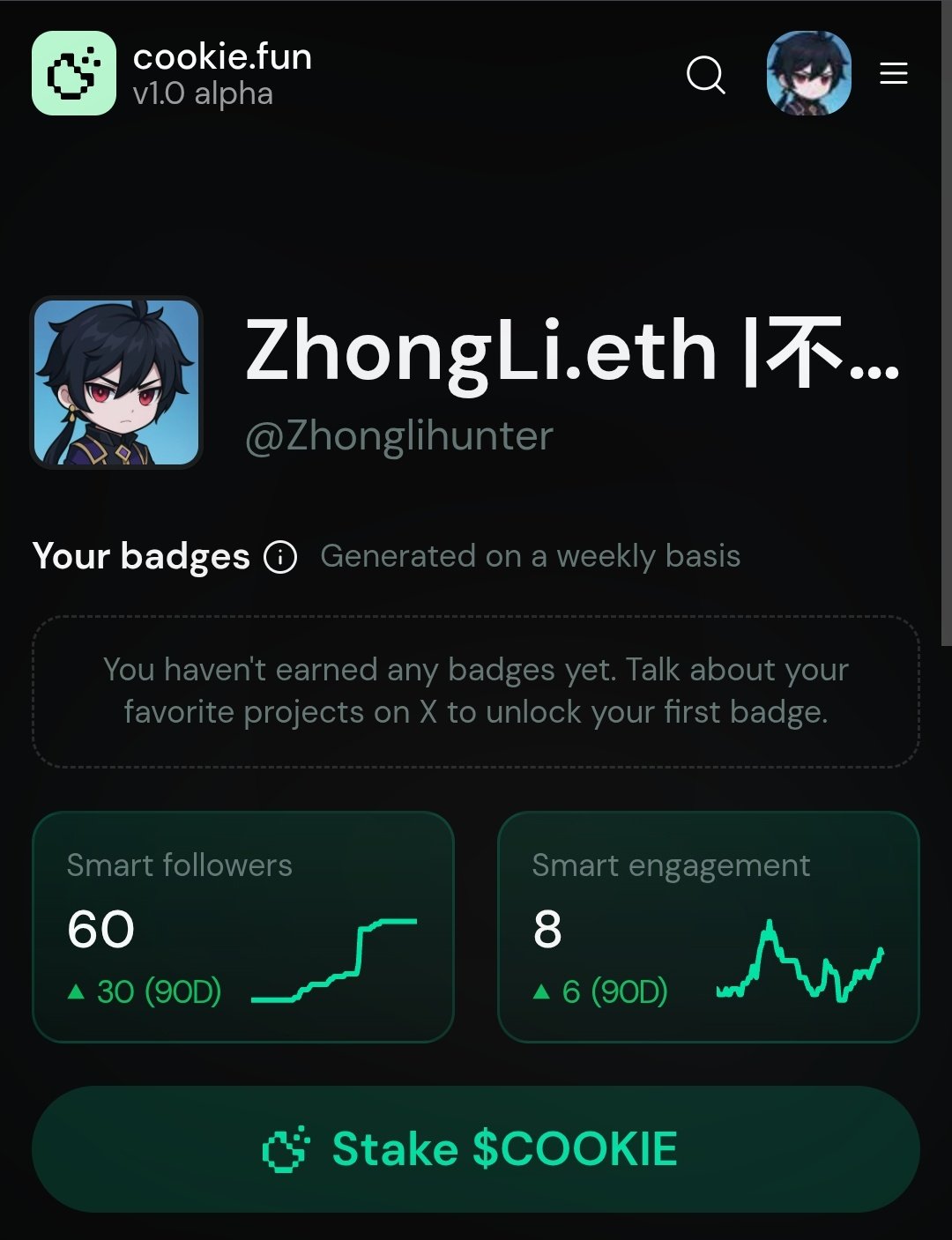
Task: Open the Smart engagement card
Action: click(708, 926)
